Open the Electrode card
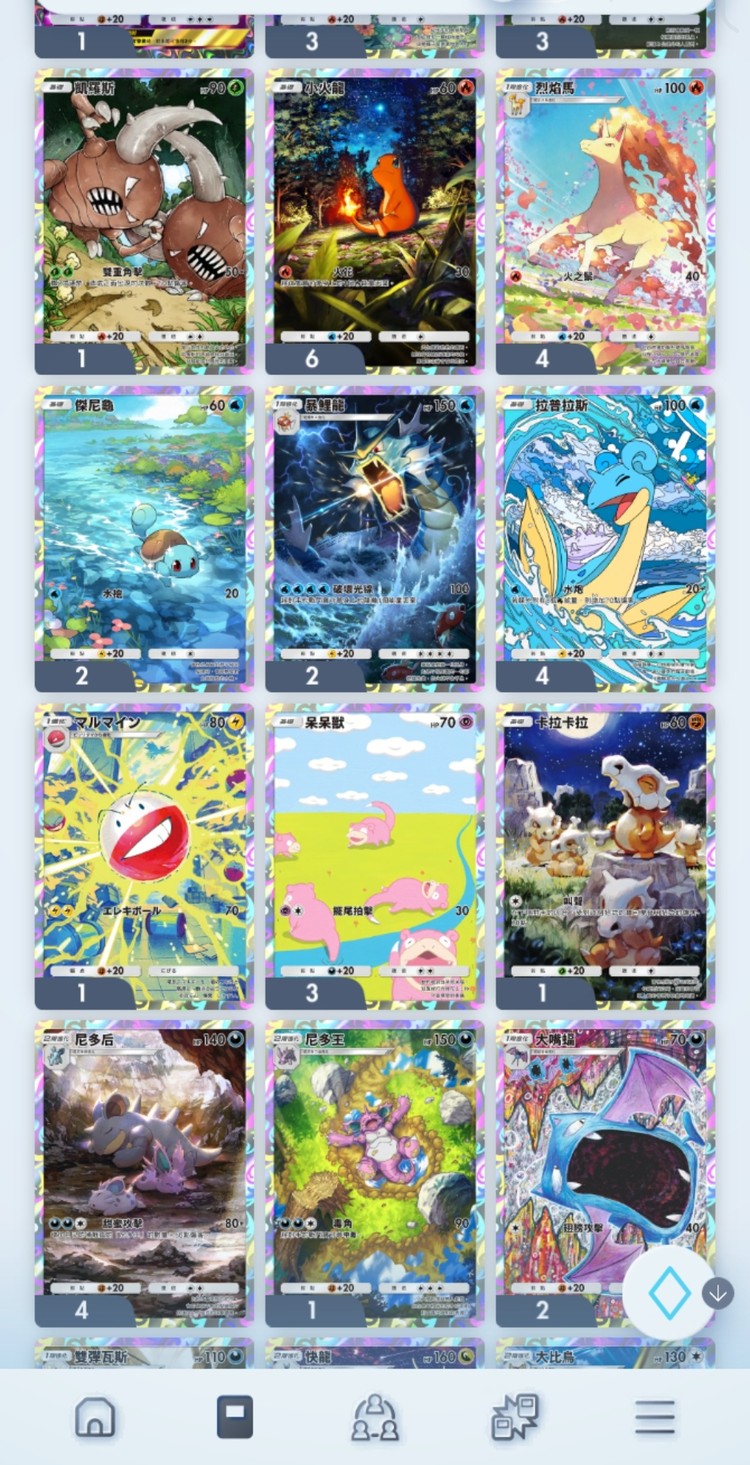Screen dimensions: 750x1465 [x=144, y=850]
